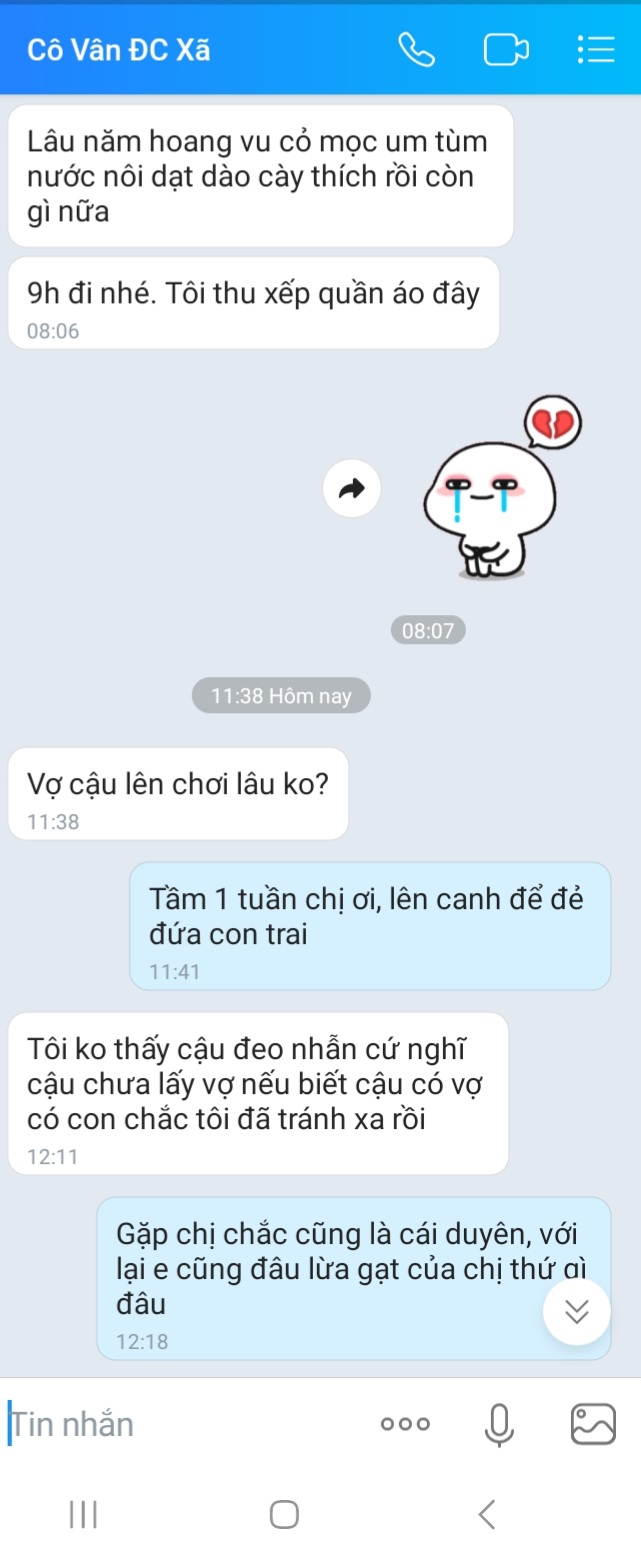Record a voice message
The image size is (641, 1559).
pyautogui.click(x=499, y=1424)
